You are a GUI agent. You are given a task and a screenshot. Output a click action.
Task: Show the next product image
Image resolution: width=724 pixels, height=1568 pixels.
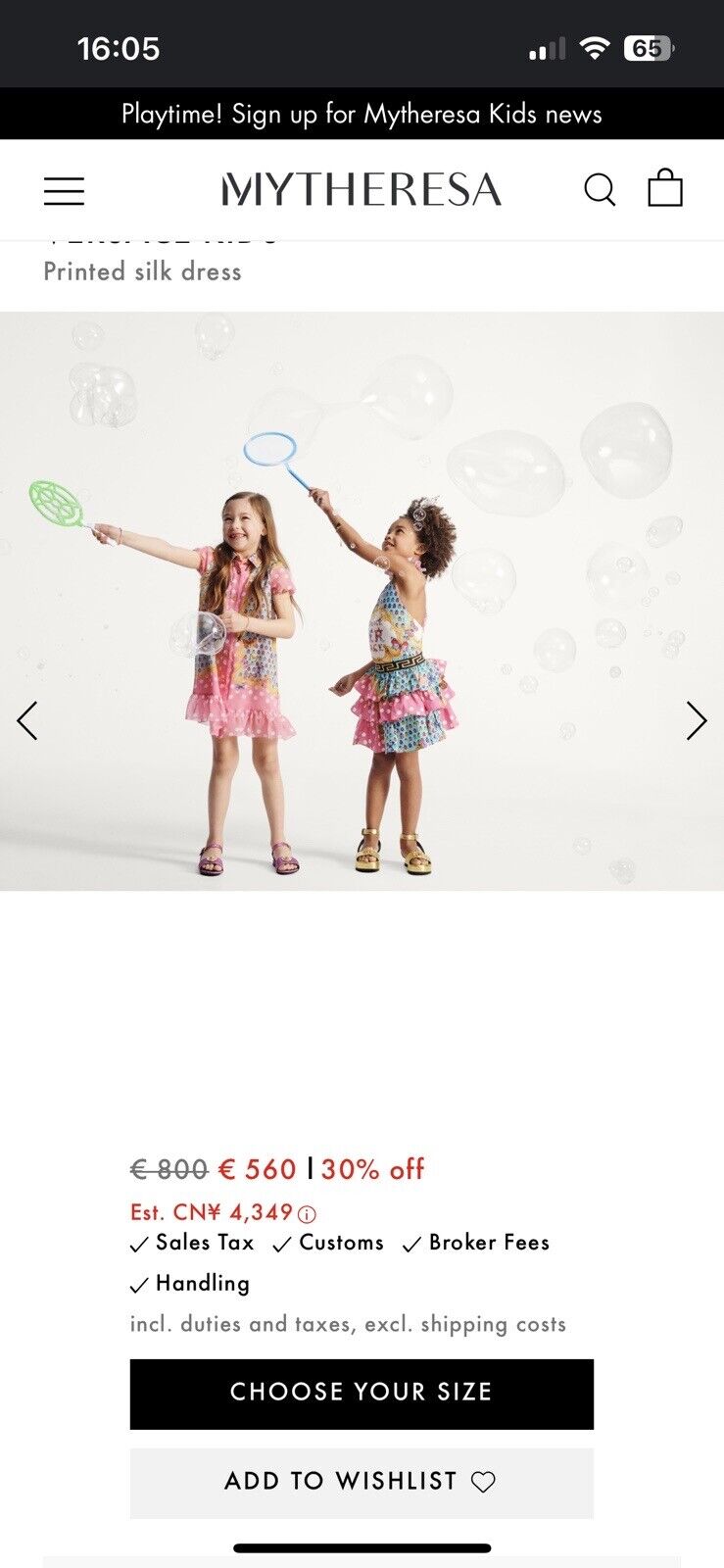tap(696, 720)
